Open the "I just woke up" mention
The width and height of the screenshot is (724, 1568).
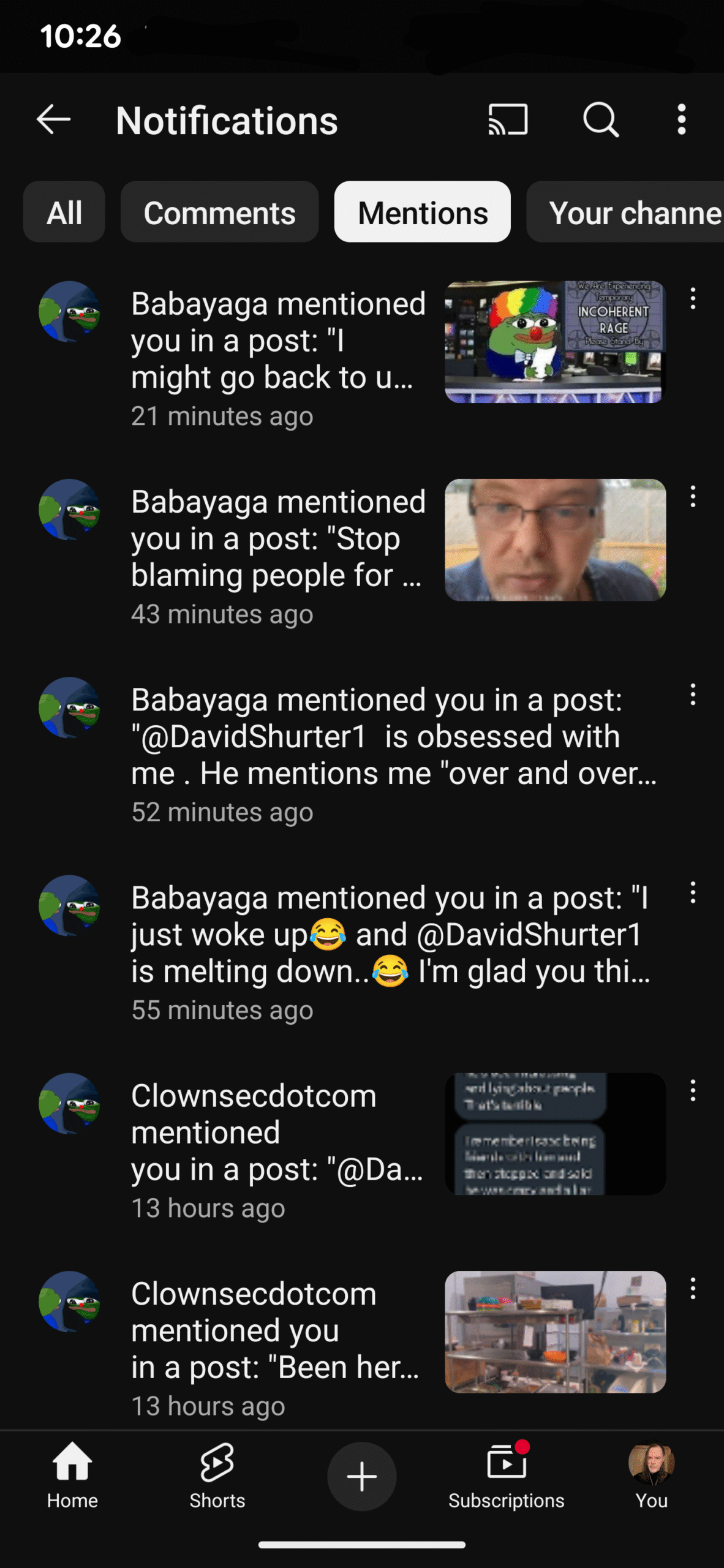392,935
